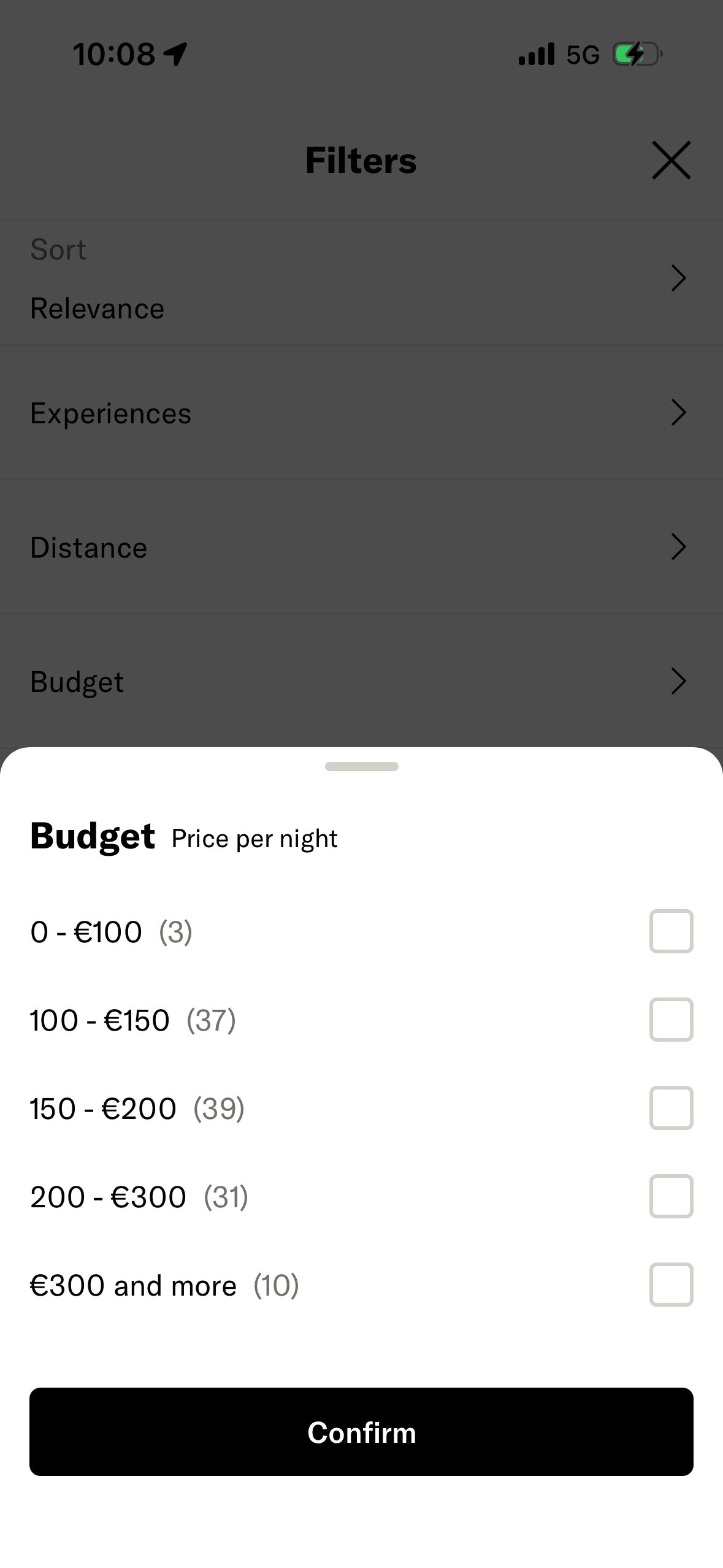Check the 0 - €100 budget option

[x=671, y=931]
